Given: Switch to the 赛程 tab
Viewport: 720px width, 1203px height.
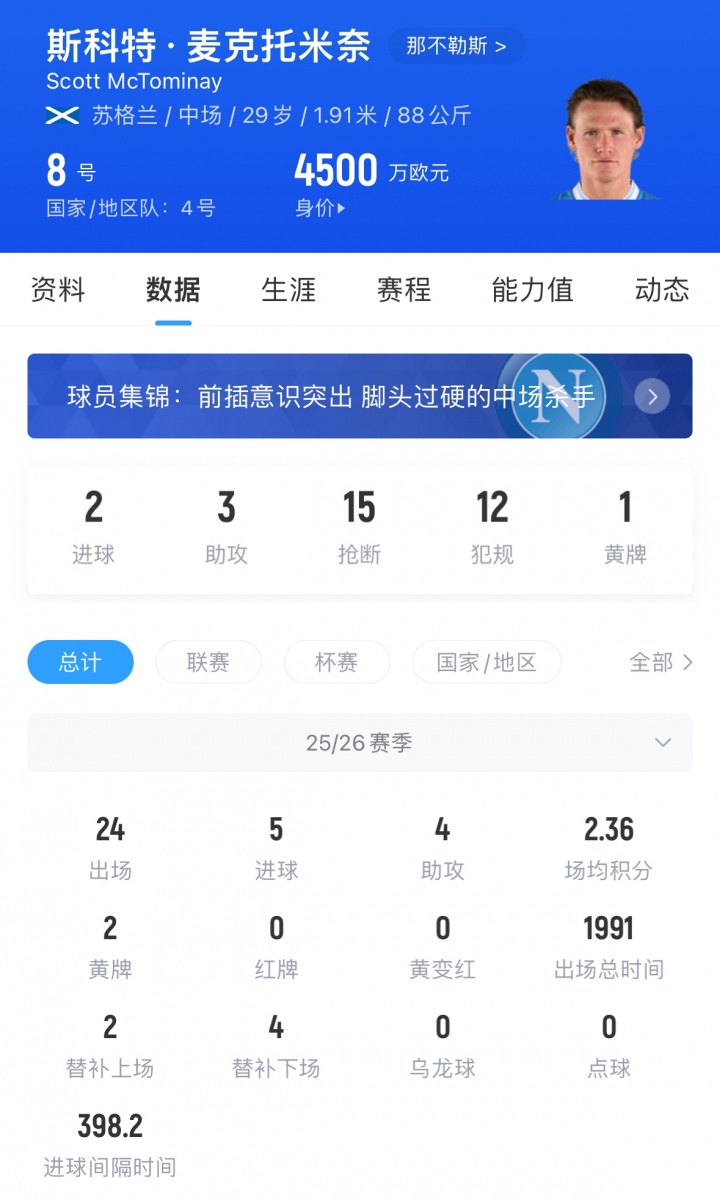Looking at the screenshot, I should [x=403, y=290].
